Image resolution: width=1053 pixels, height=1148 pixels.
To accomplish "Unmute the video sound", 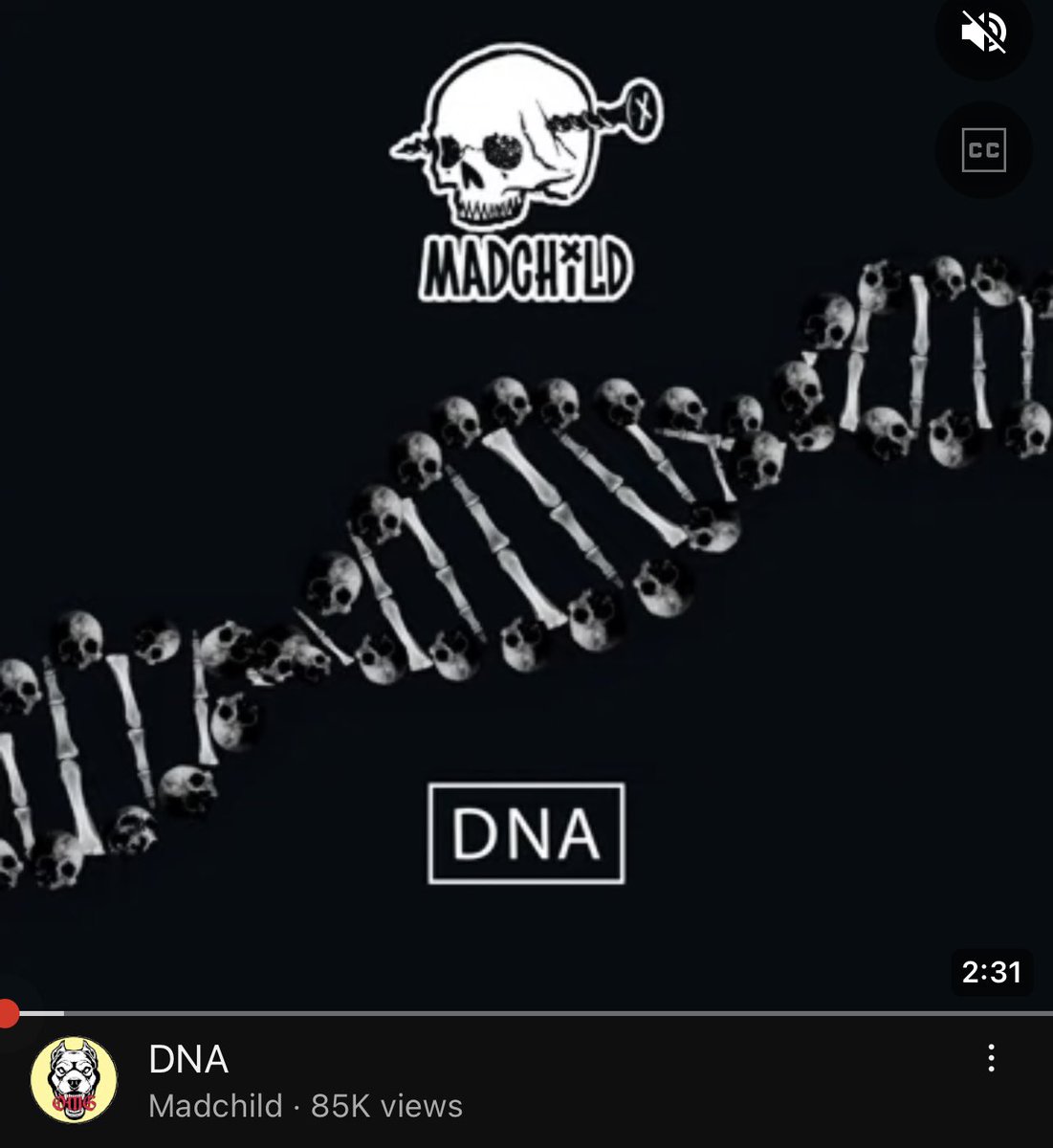I will click(984, 33).
